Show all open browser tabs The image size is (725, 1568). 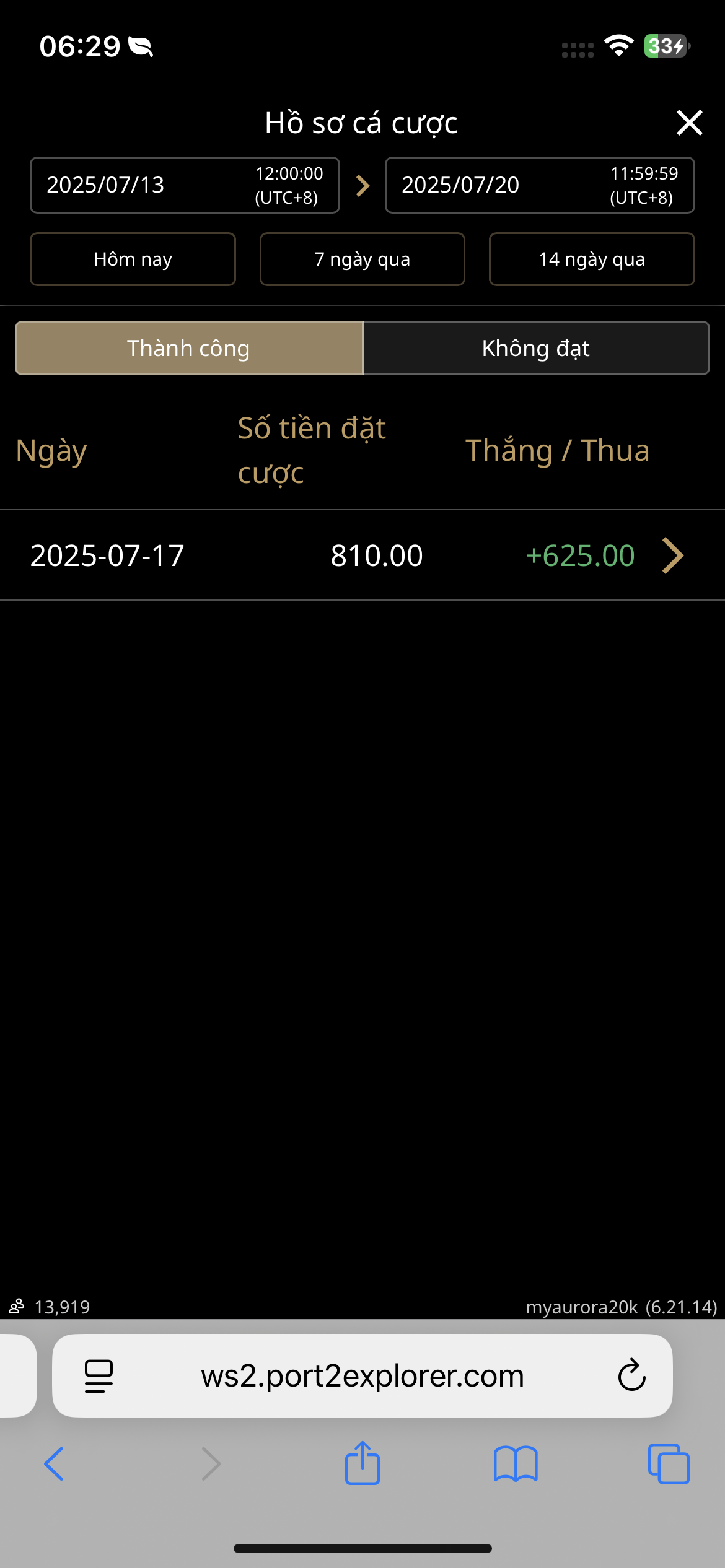[669, 1464]
